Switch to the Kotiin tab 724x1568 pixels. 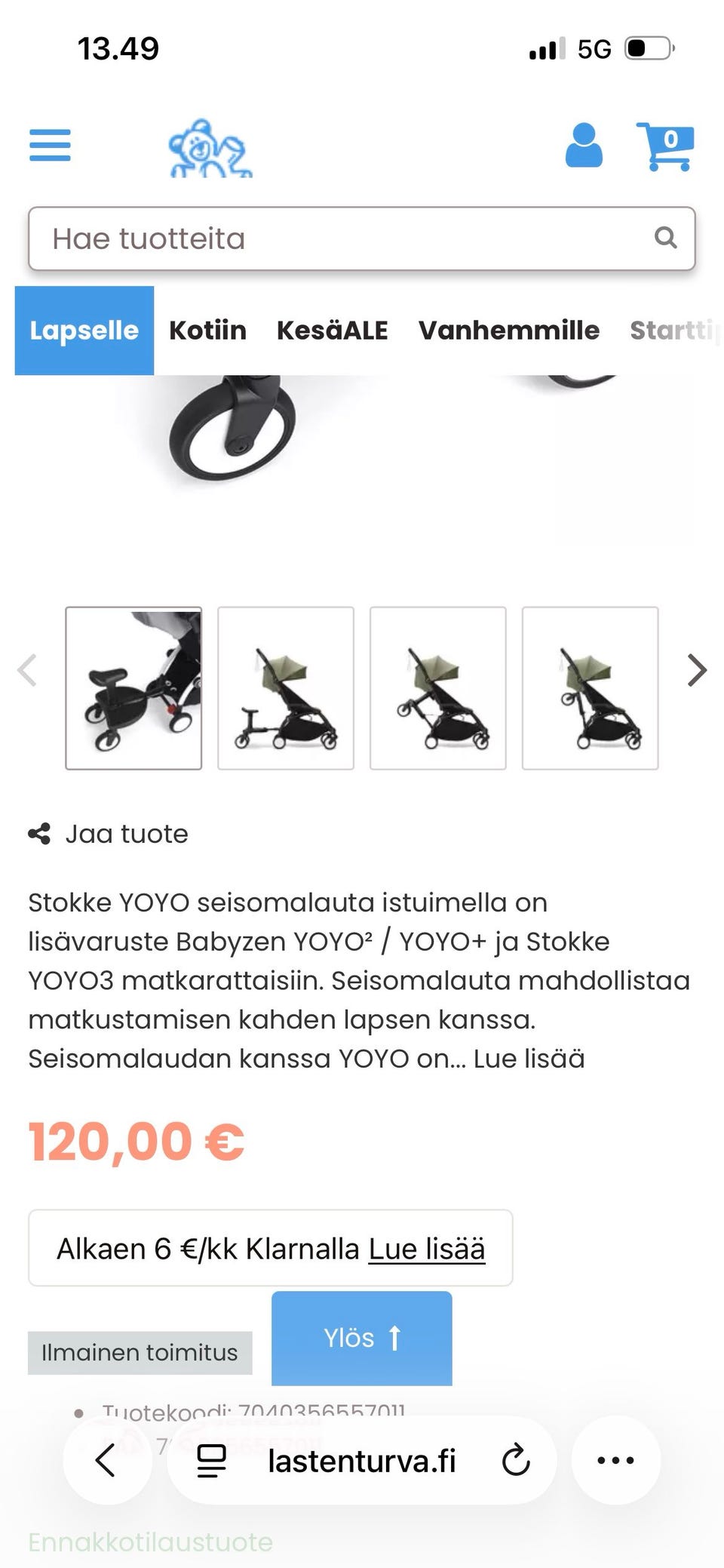click(207, 331)
